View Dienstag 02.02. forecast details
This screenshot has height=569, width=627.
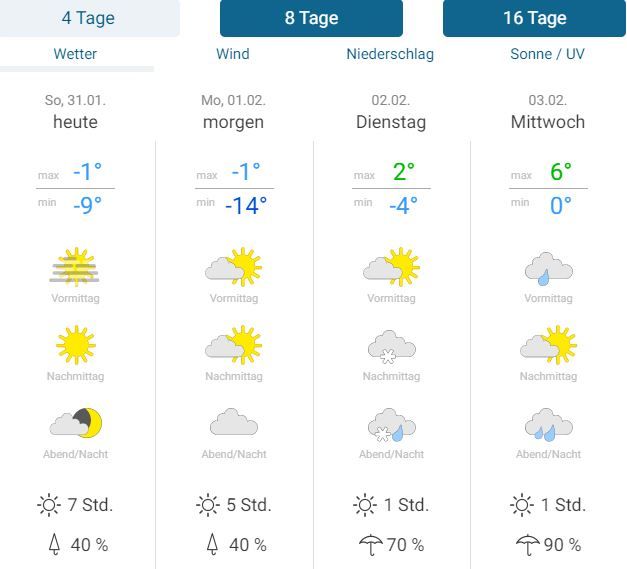pos(391,112)
